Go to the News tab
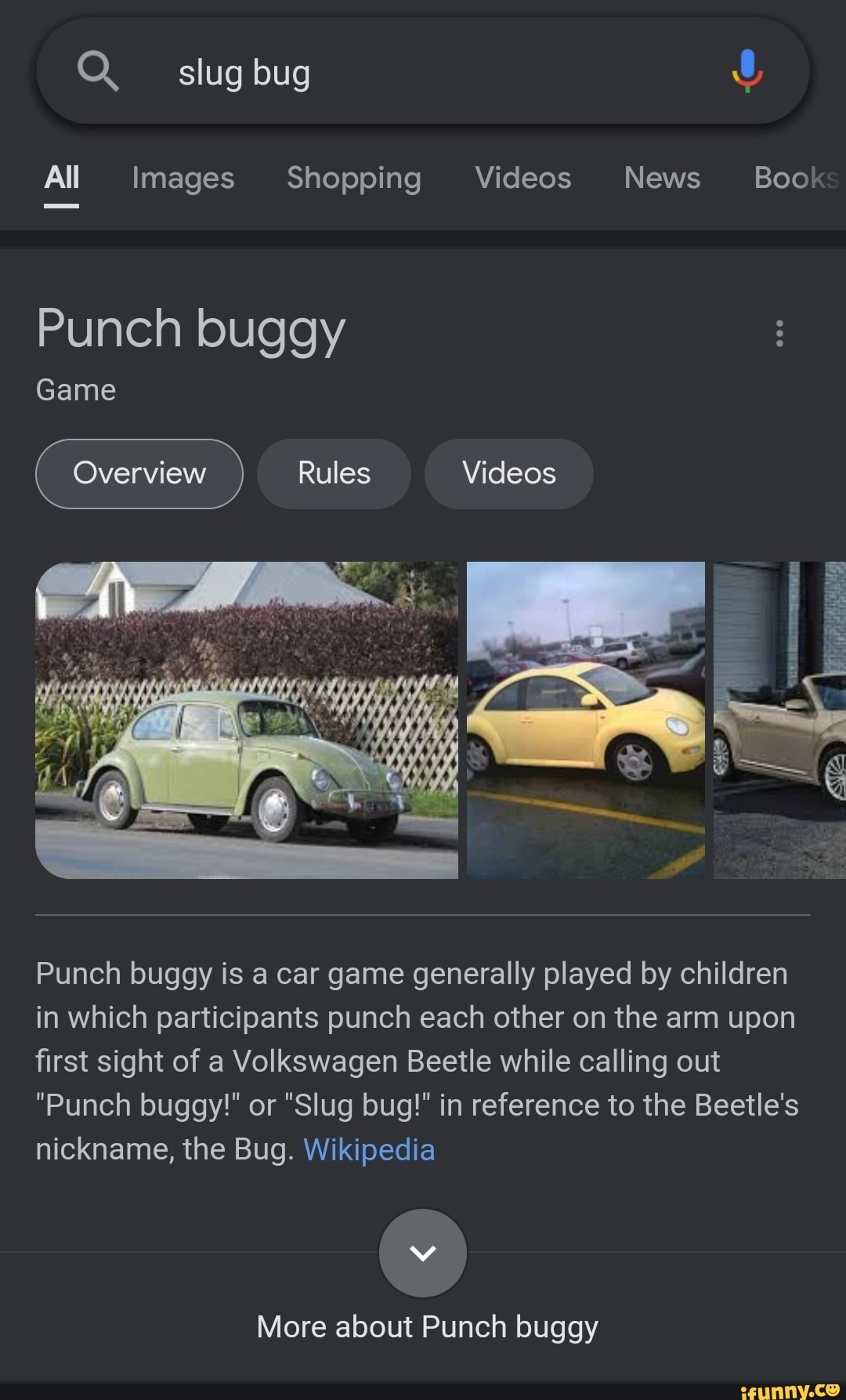Viewport: 846px width, 1400px height. point(662,179)
